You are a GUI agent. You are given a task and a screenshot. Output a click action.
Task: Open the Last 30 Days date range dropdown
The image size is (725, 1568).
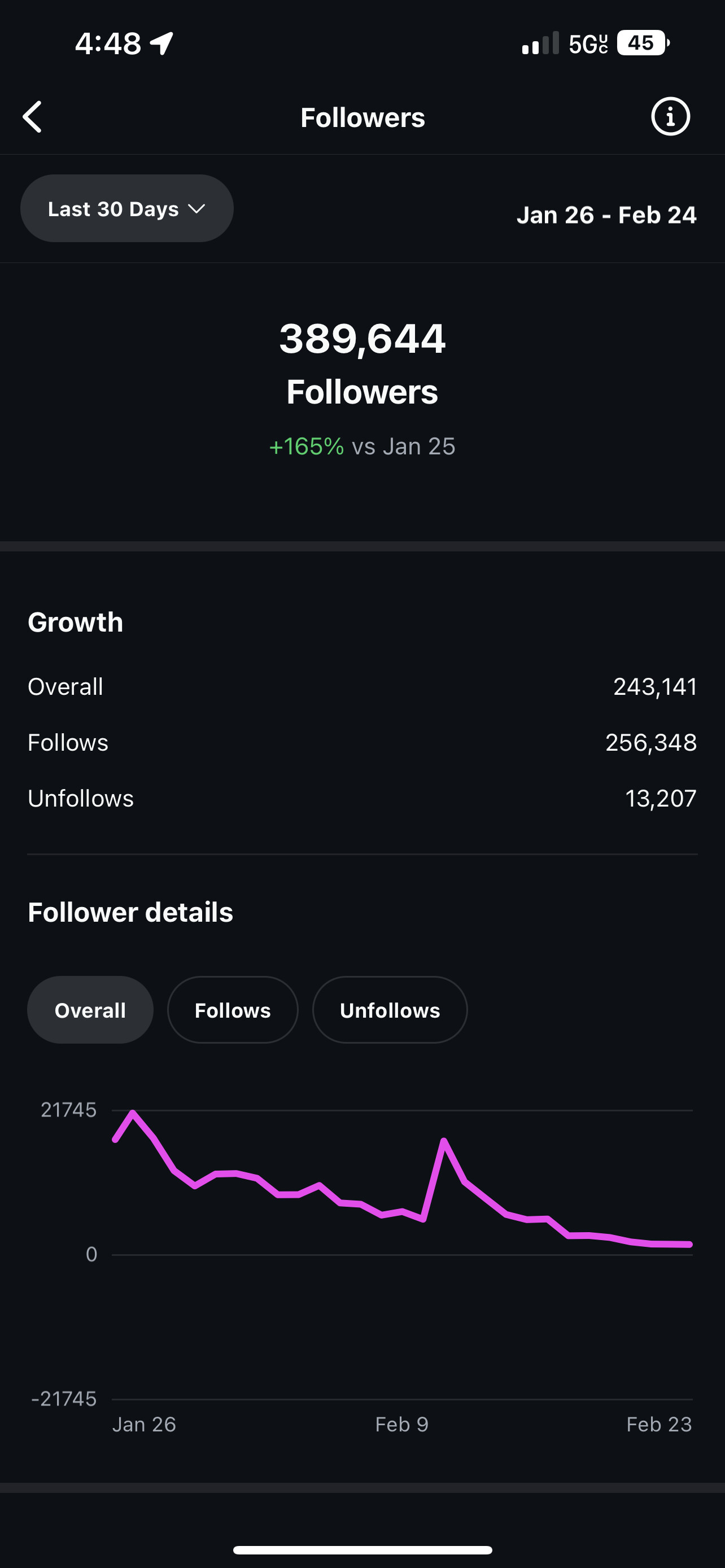pyautogui.click(x=126, y=209)
